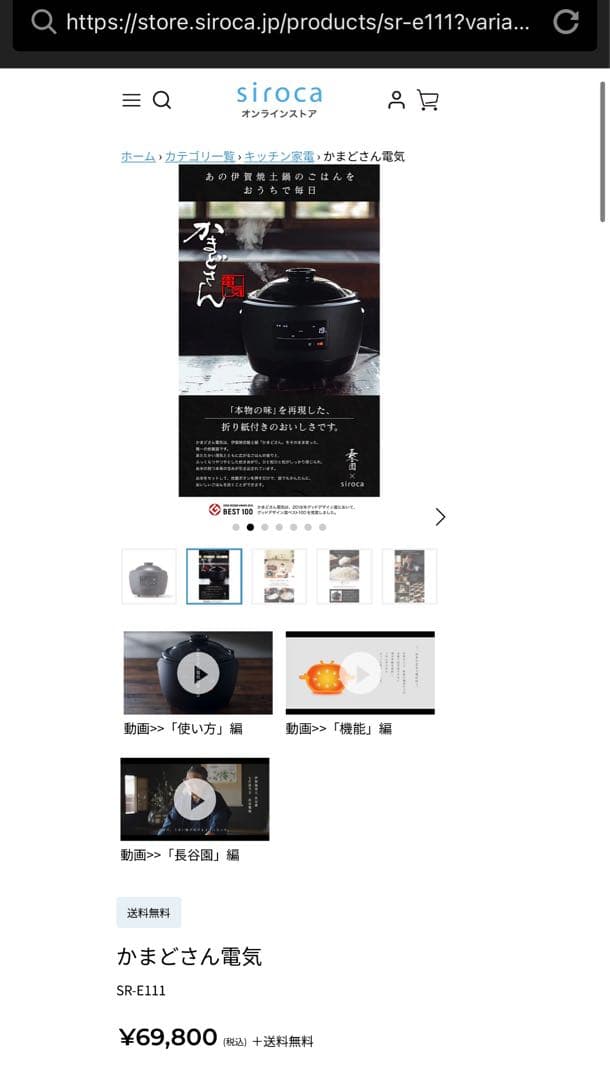
Task: Show the next product image with arrow
Action: click(x=440, y=517)
